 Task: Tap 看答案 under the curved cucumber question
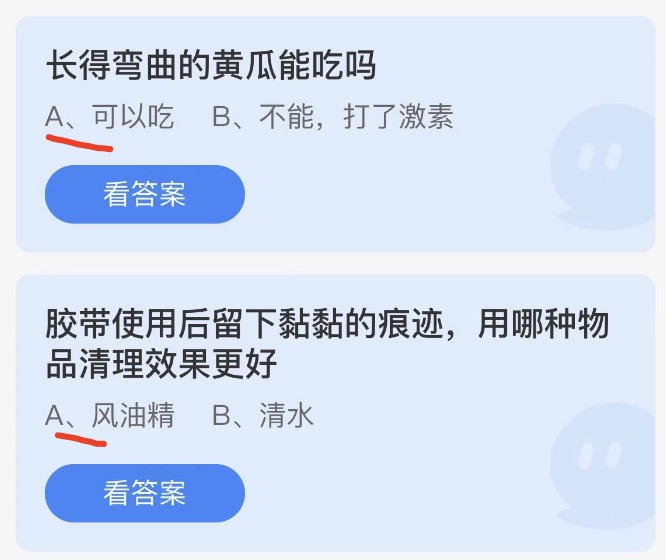click(145, 194)
